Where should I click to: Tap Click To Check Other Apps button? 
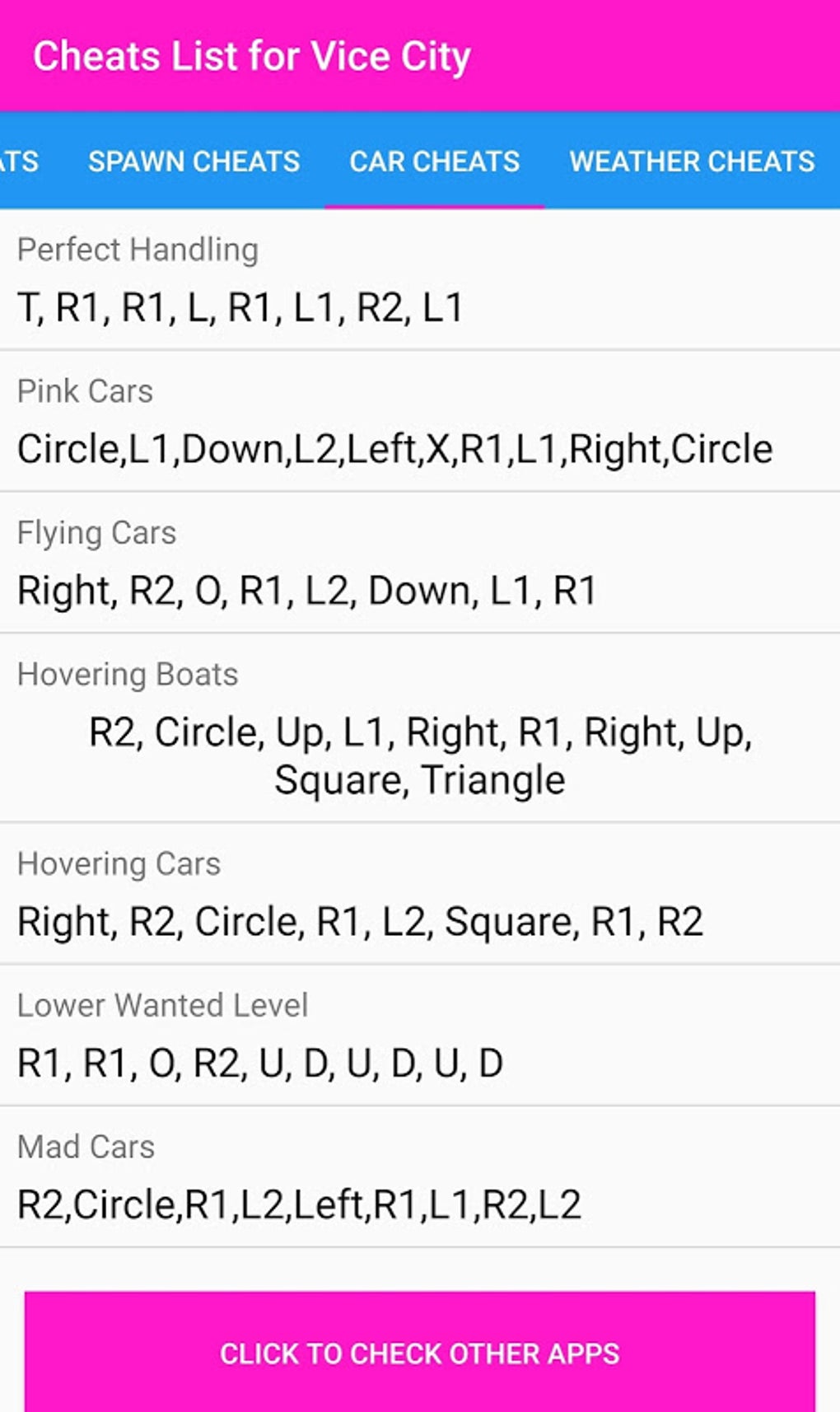419,1353
